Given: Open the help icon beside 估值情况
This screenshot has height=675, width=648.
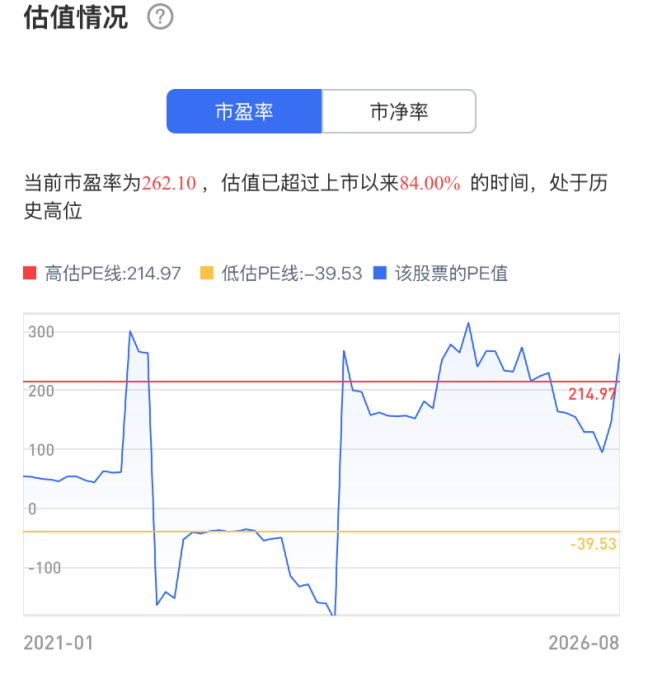Looking at the screenshot, I should 160,17.
